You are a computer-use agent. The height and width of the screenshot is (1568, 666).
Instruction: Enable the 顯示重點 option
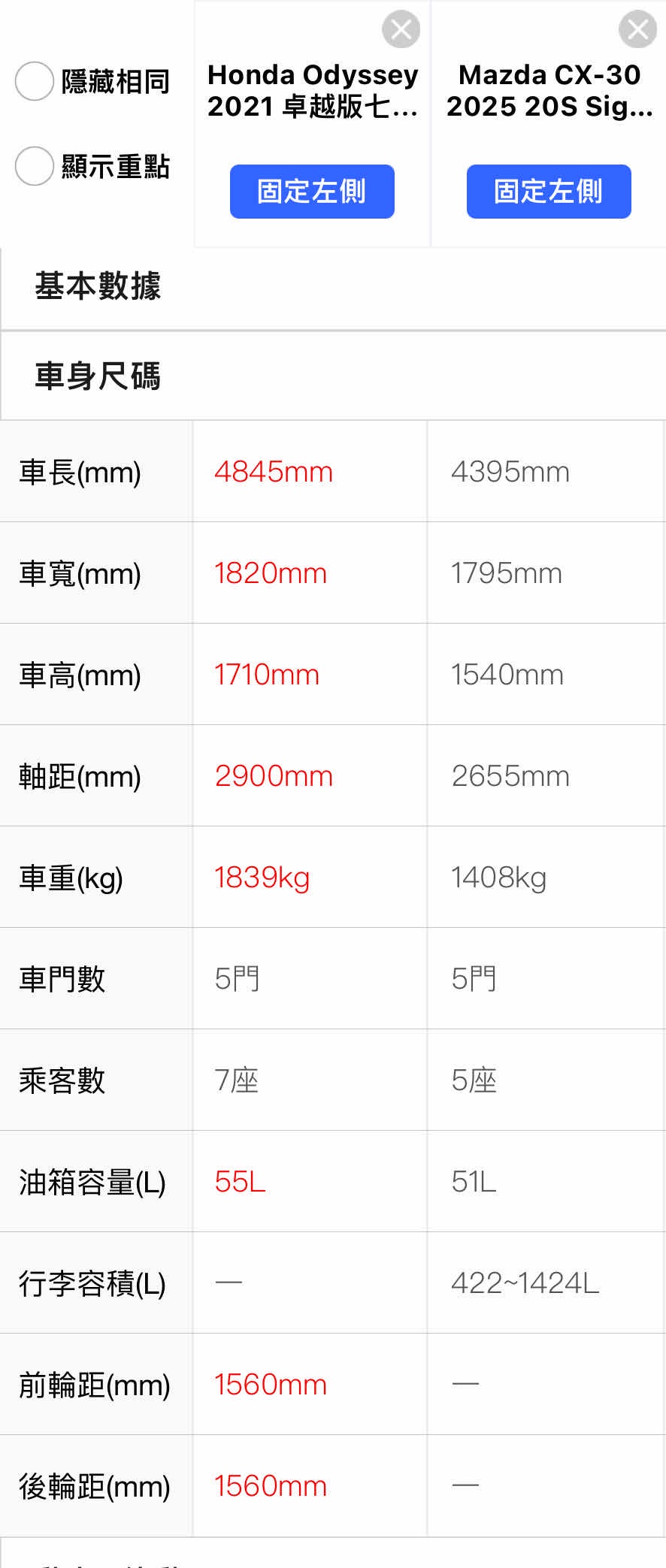[x=35, y=166]
